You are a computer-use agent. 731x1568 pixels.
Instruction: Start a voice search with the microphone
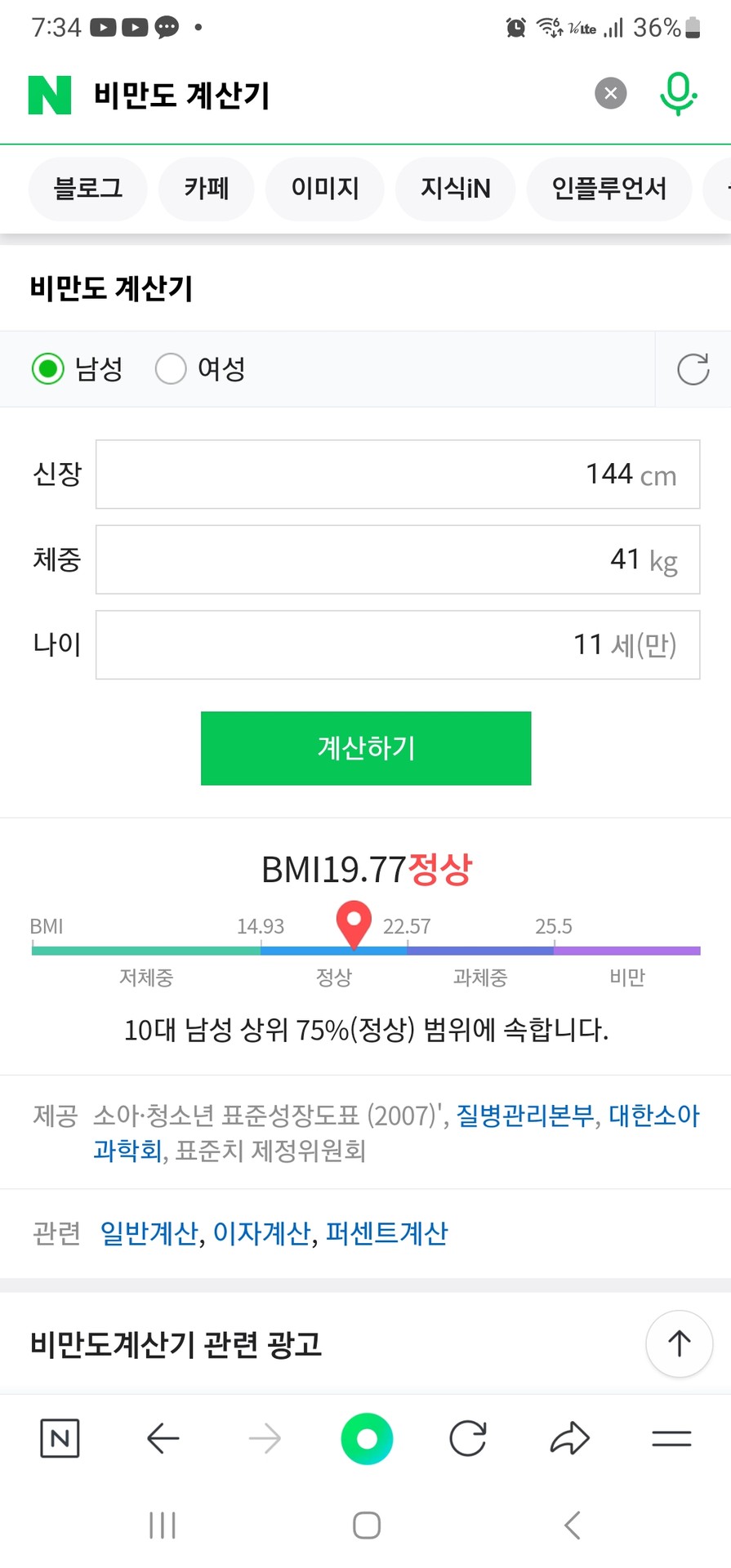coord(678,93)
